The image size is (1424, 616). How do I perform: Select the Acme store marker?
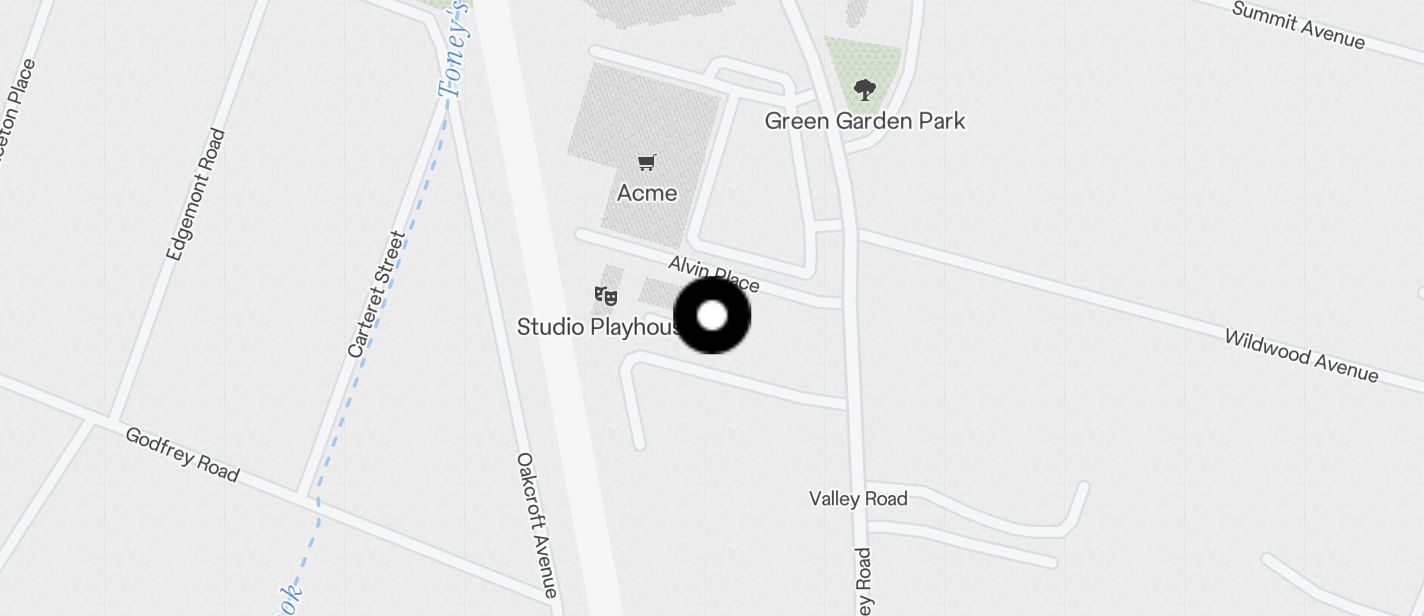pos(647,163)
